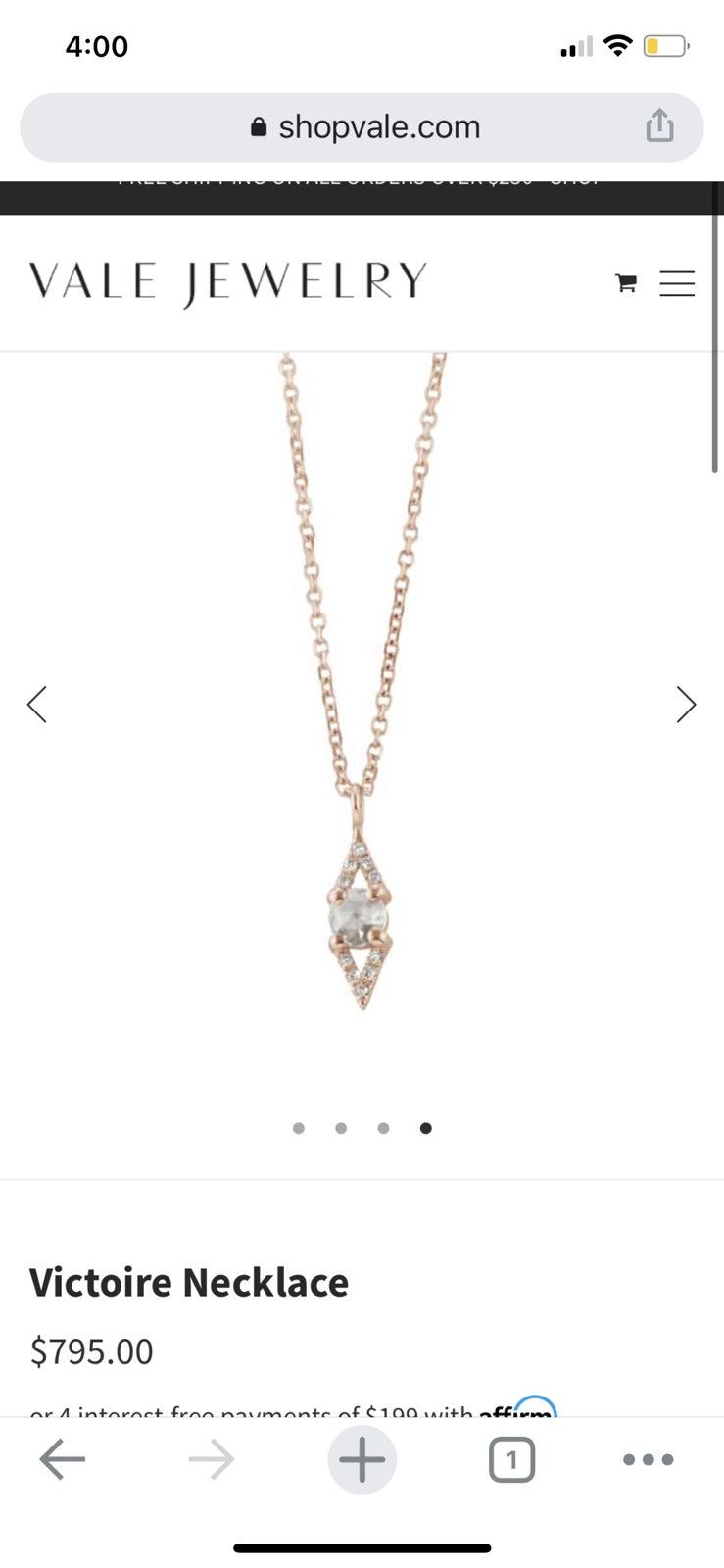Open the shopping cart icon
Image resolution: width=724 pixels, height=1568 pixels.
pyautogui.click(x=626, y=283)
